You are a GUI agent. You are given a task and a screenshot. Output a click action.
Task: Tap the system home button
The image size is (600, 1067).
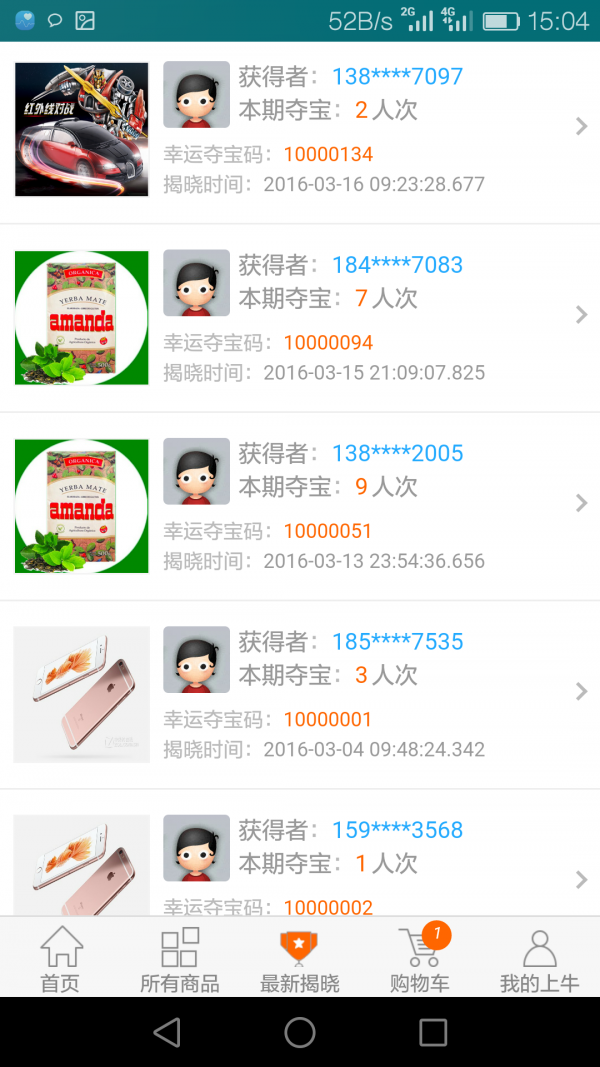[300, 1032]
